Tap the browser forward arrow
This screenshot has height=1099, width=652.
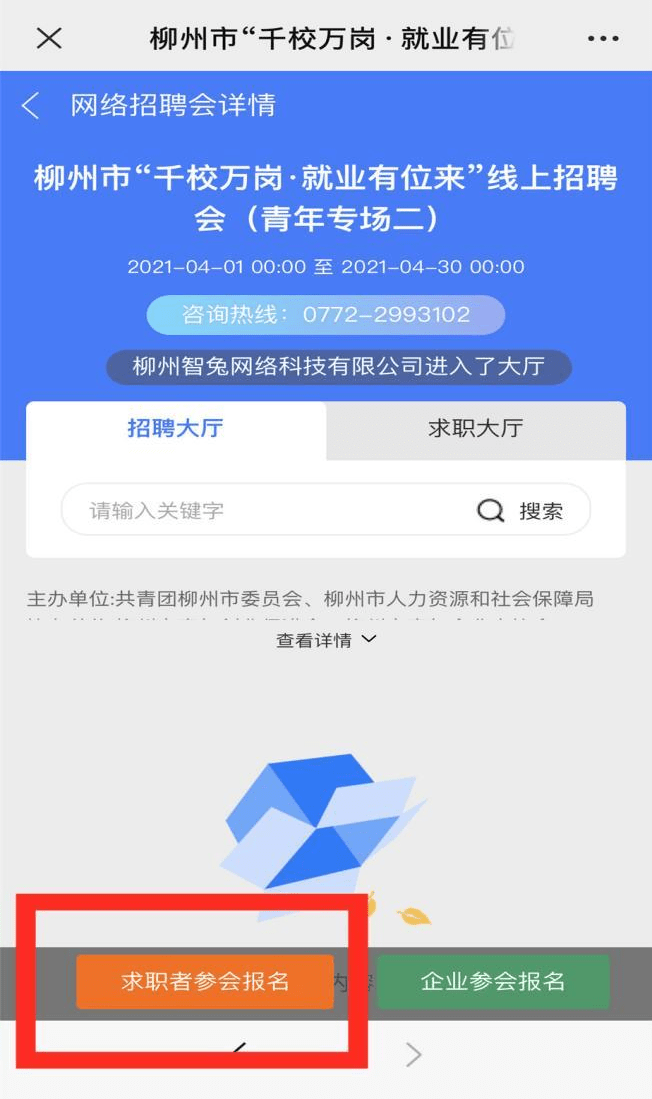pyautogui.click(x=414, y=1054)
